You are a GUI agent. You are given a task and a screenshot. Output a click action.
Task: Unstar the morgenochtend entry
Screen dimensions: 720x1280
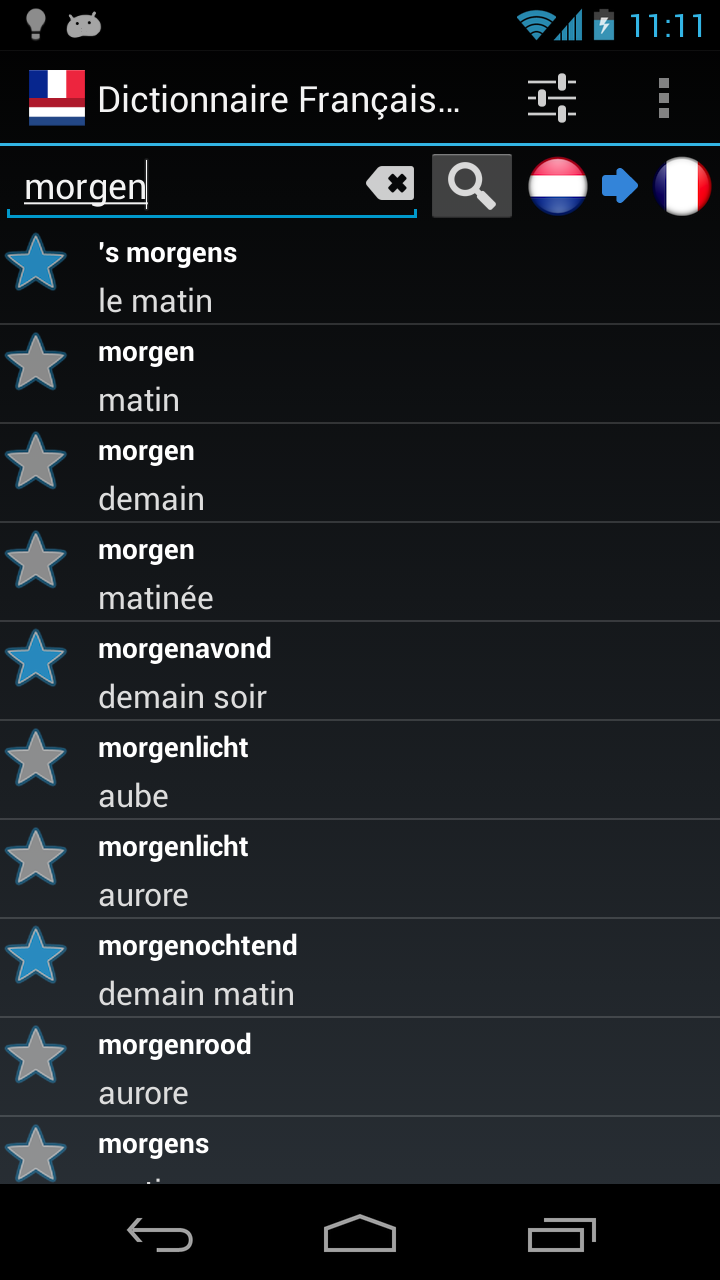tap(36, 956)
